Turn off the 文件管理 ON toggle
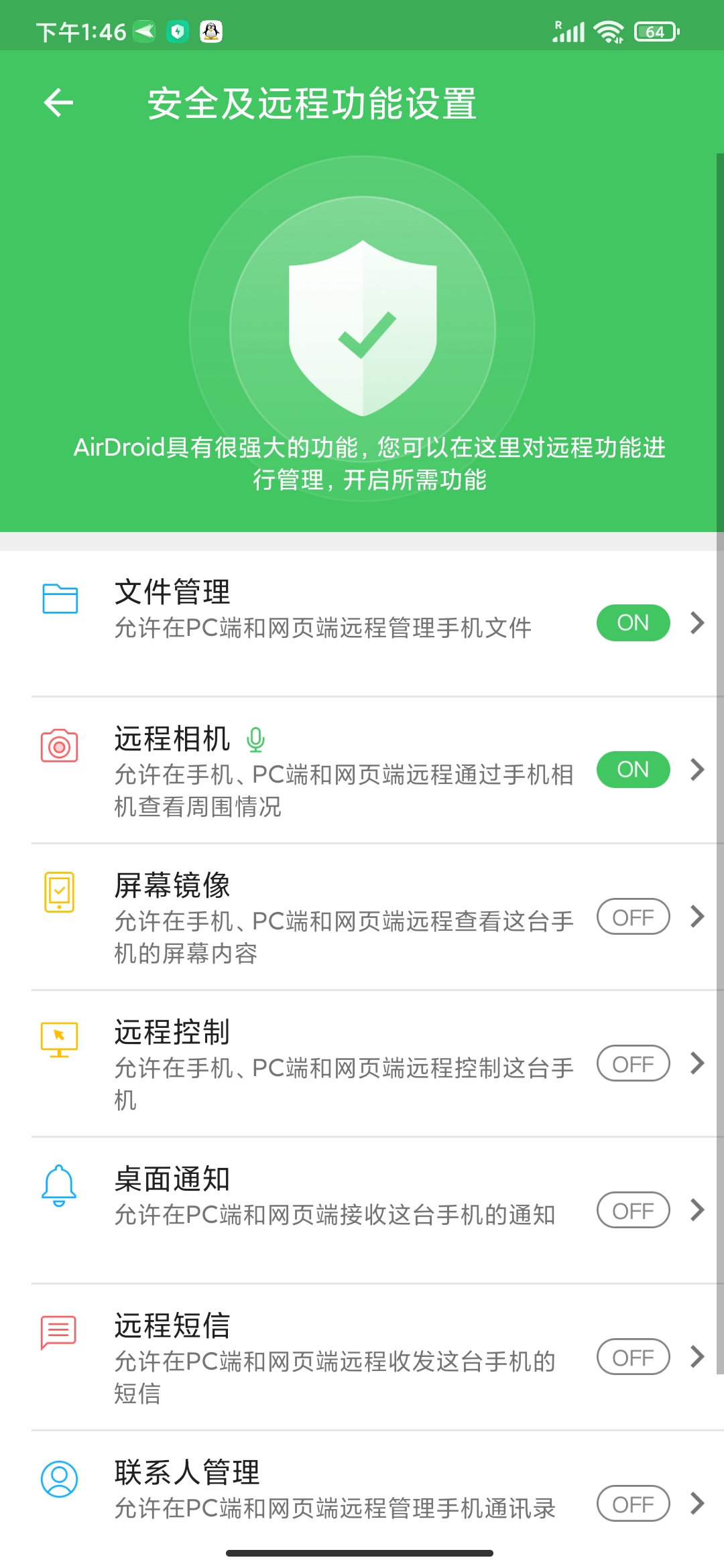Viewport: 724px width, 1568px height. (633, 623)
